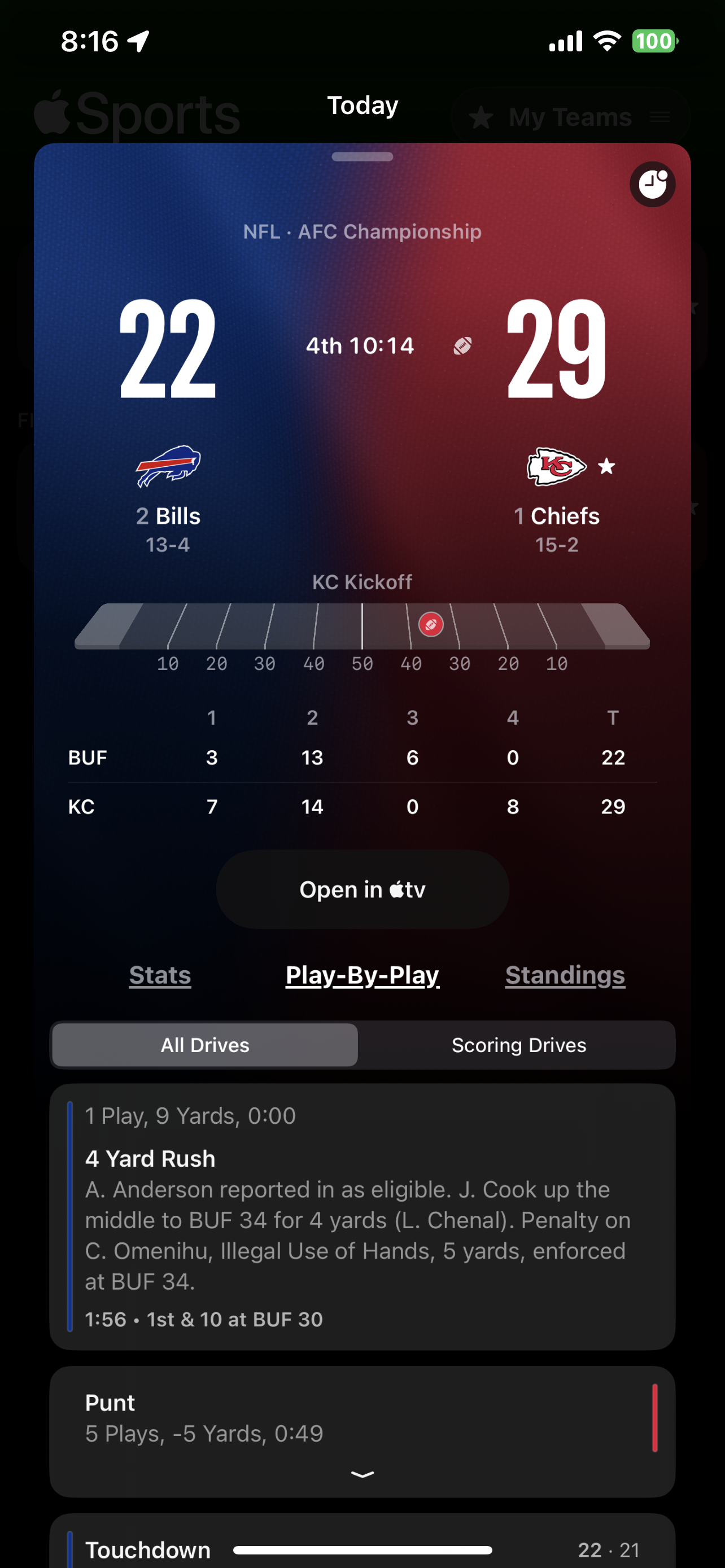Select the Play-By-Play tab
725x1568 pixels.
point(362,975)
